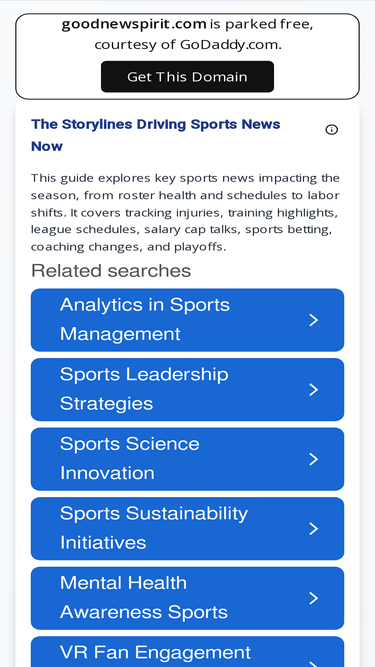Select VR Fan Engagement search
The image size is (375, 667).
click(x=187, y=652)
